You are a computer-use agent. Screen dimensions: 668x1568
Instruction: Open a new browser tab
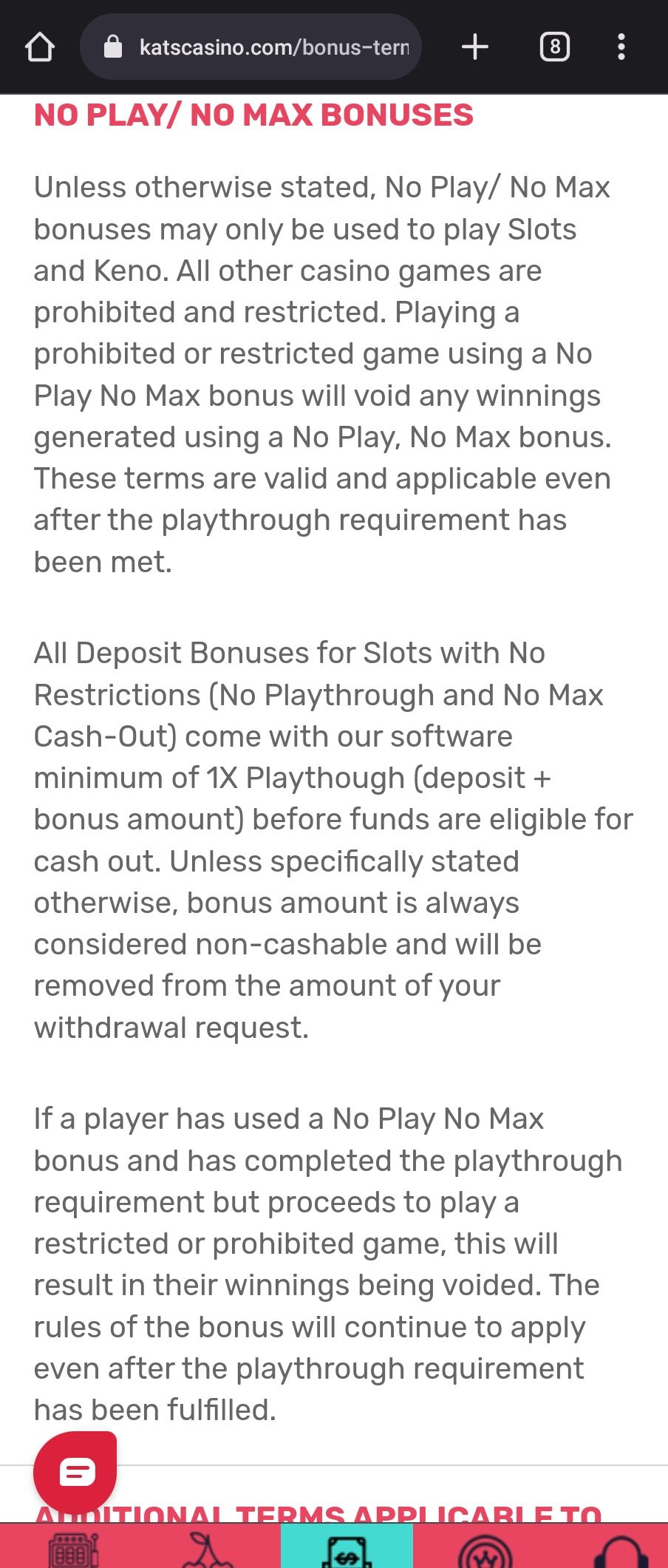click(x=474, y=48)
